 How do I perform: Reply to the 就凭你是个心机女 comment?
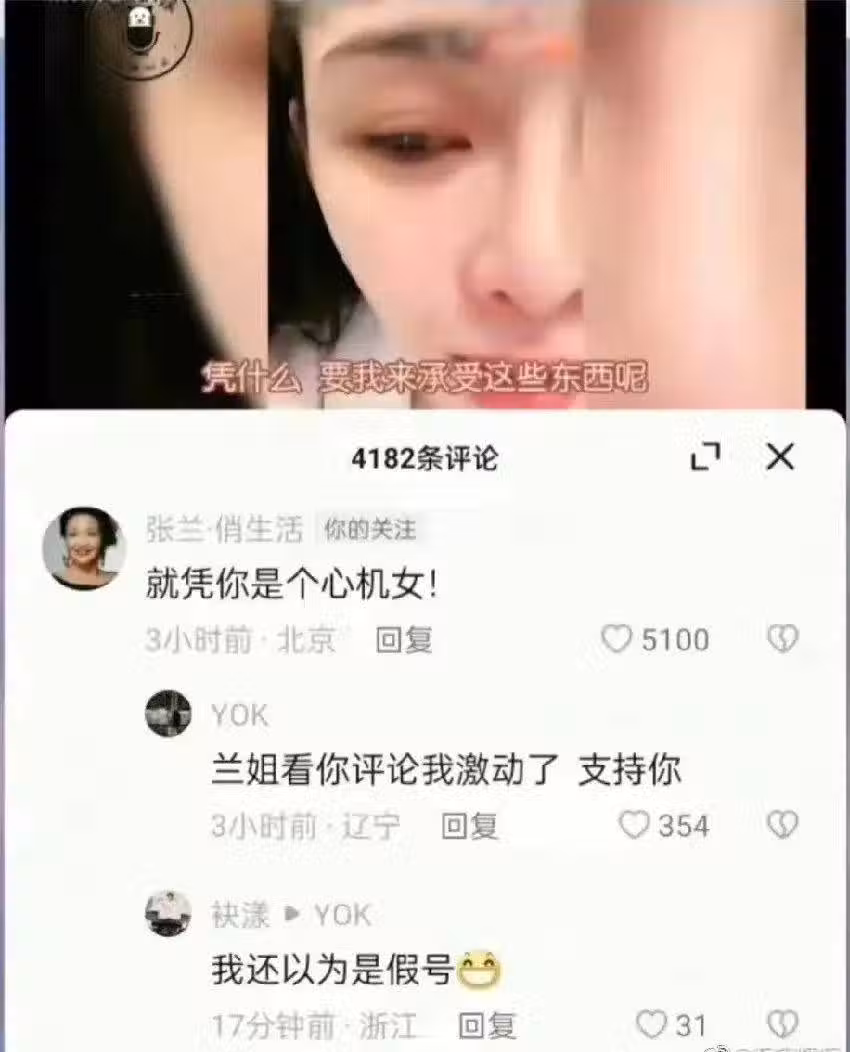pos(404,640)
